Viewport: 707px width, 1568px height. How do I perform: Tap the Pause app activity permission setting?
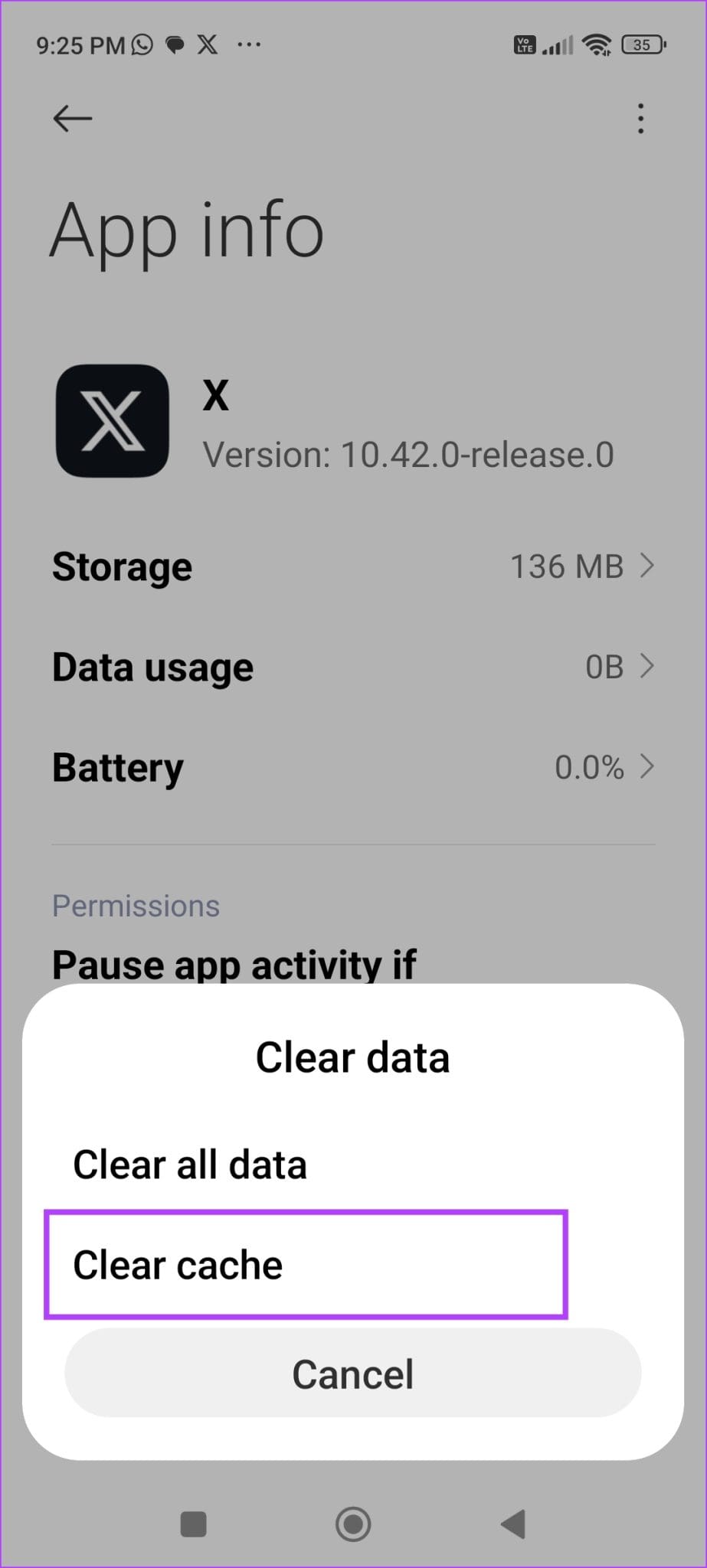click(233, 965)
